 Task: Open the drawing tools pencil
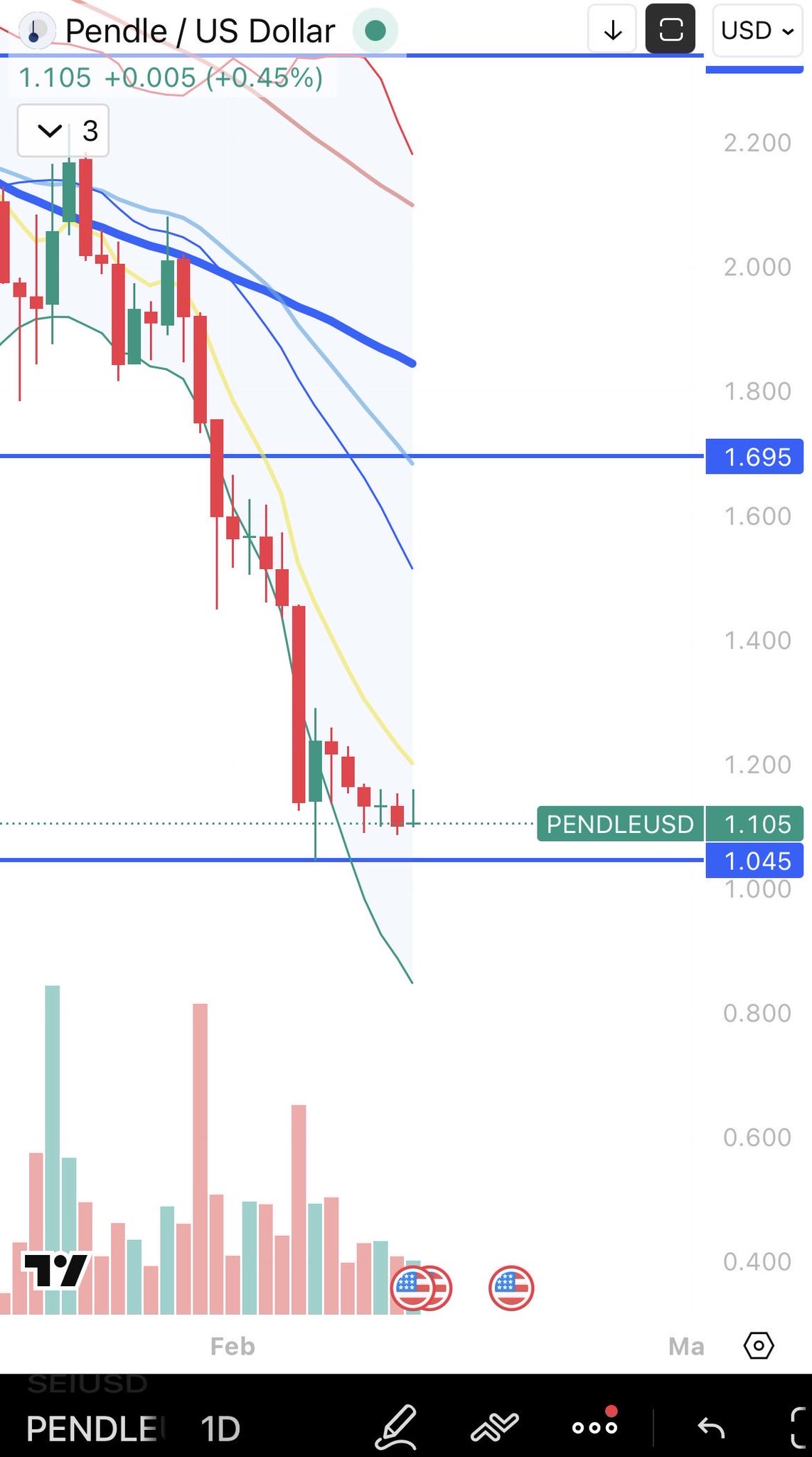[x=396, y=1426]
